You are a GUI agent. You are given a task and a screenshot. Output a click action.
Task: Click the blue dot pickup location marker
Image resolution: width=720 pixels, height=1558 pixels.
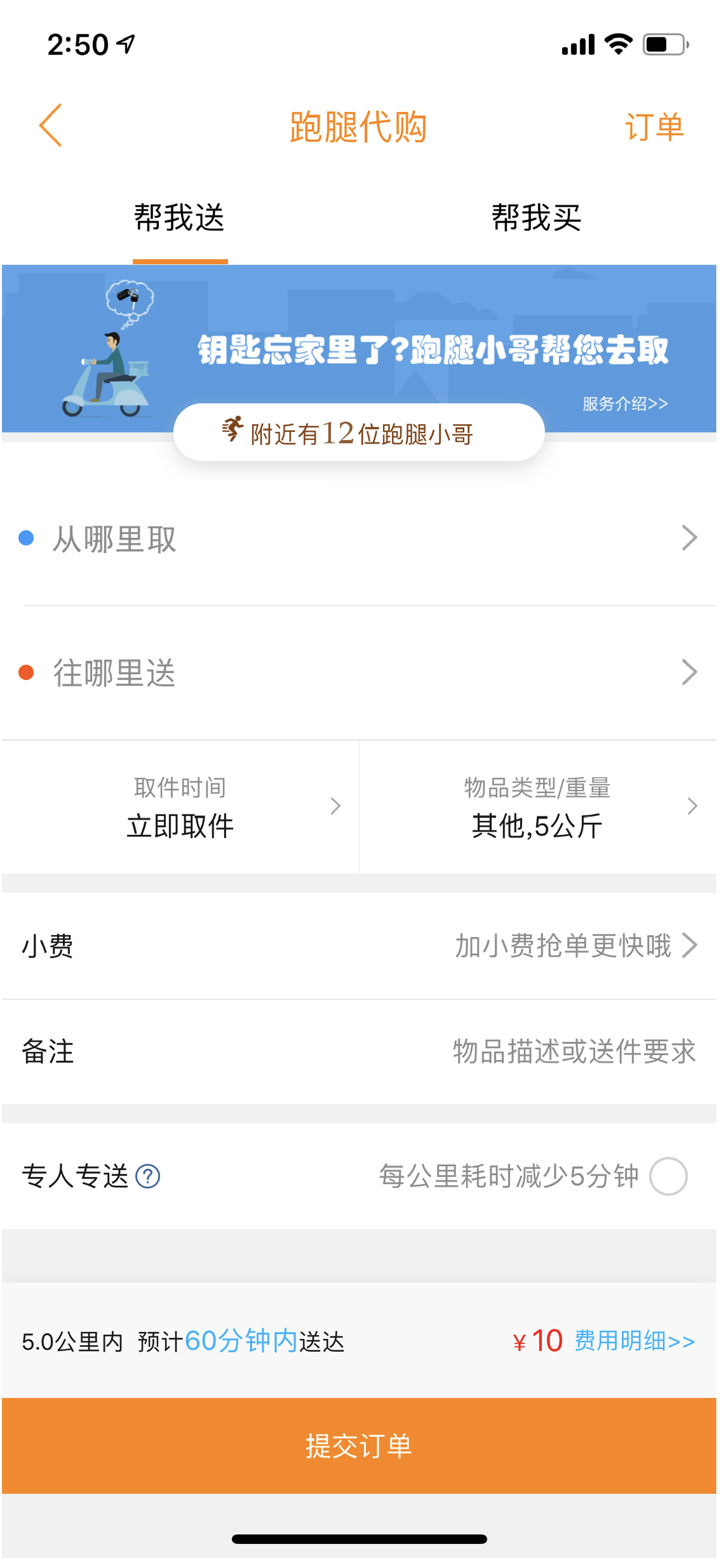click(x=24, y=538)
